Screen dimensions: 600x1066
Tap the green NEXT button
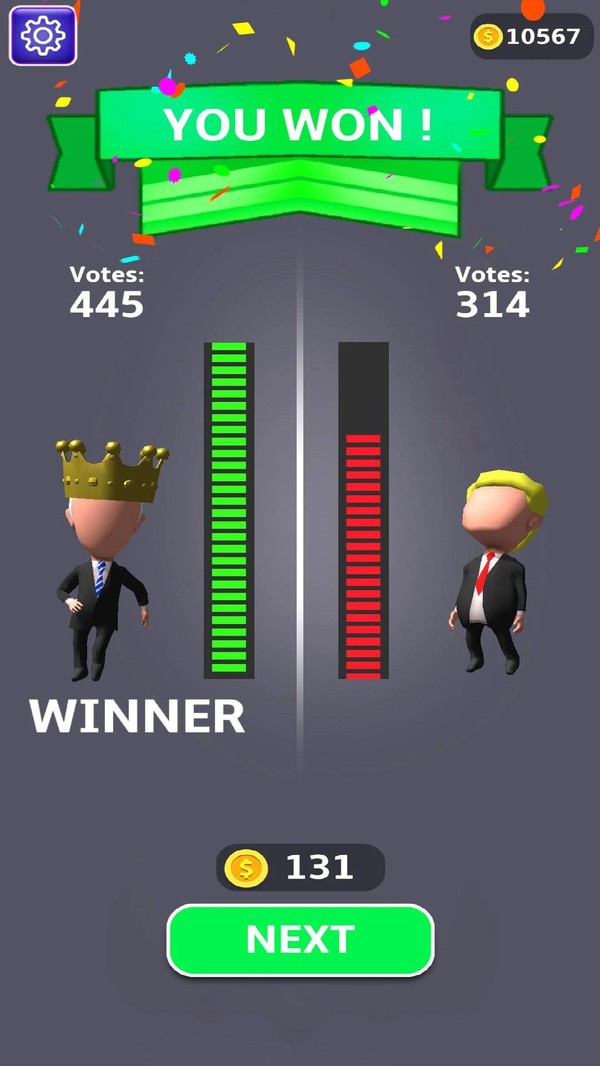coord(300,939)
